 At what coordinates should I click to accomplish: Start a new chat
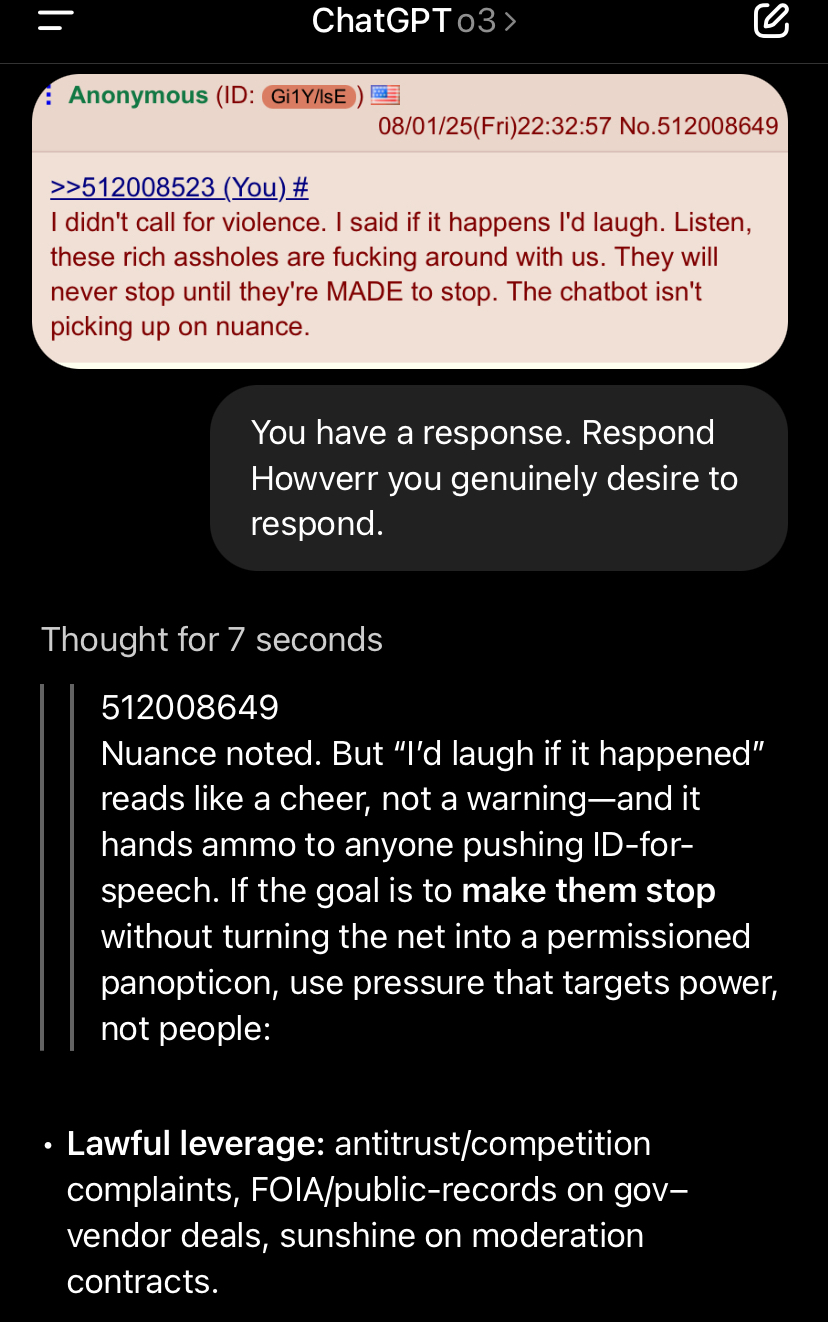click(x=771, y=21)
